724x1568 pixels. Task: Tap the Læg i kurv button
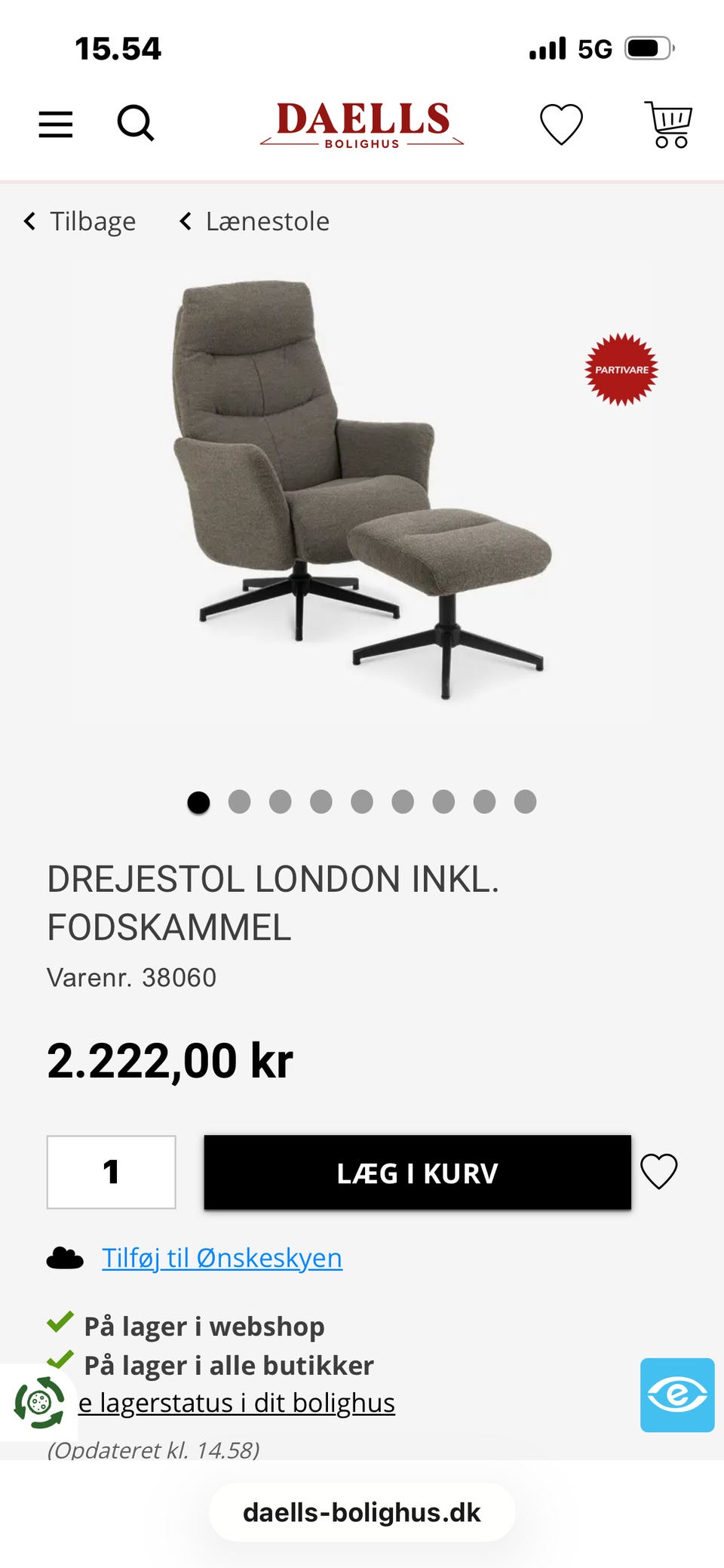pyautogui.click(x=417, y=1173)
